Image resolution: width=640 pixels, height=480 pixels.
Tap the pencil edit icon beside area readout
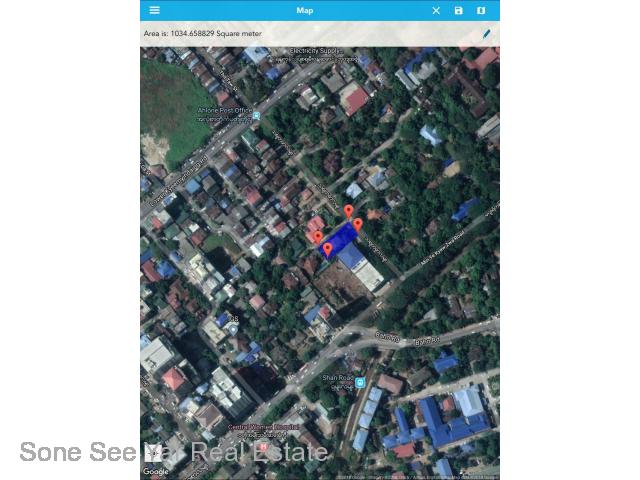(486, 33)
